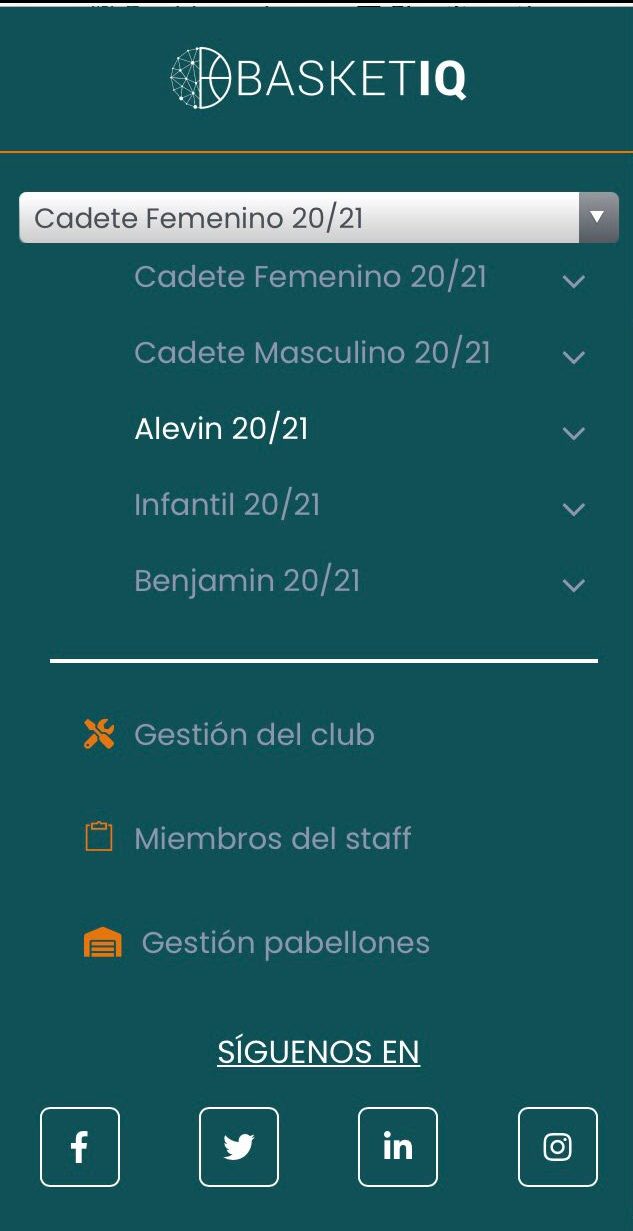633x1231 pixels.
Task: Expand Cadete Femenino 20/21 in the list
Action: pos(573,281)
